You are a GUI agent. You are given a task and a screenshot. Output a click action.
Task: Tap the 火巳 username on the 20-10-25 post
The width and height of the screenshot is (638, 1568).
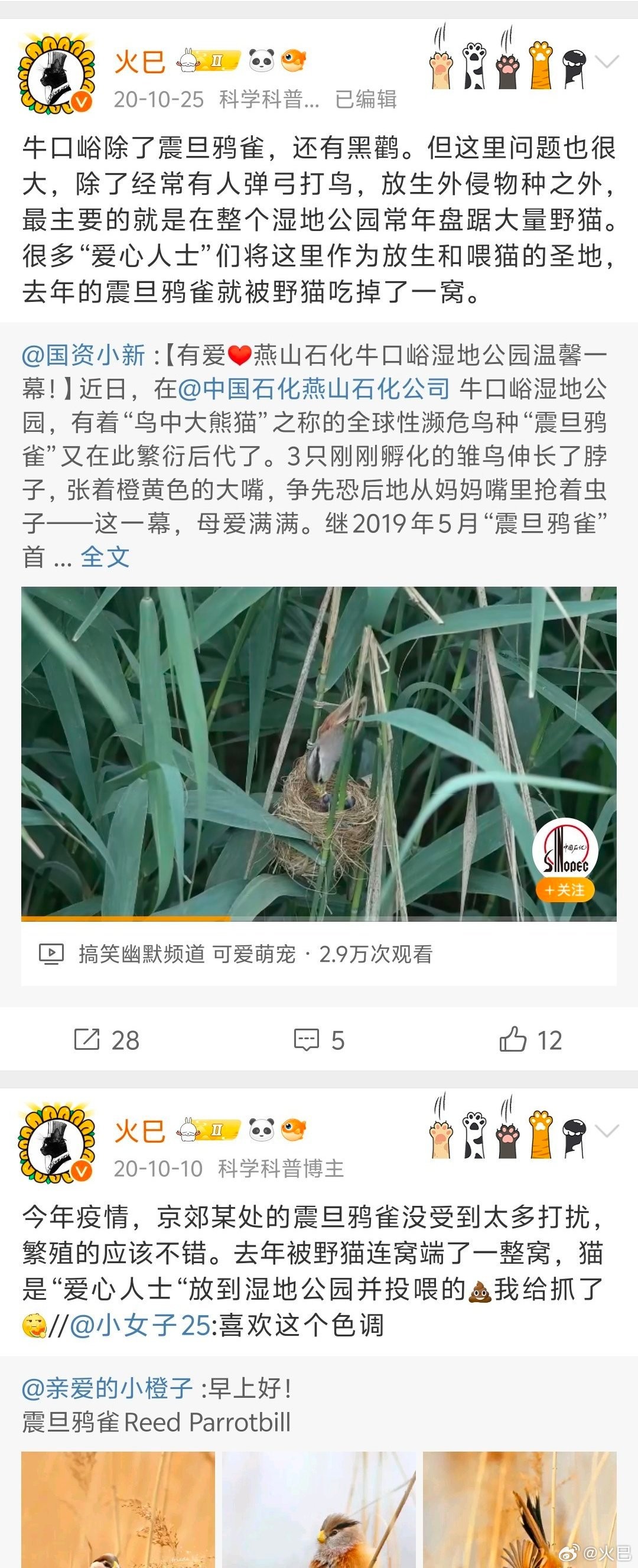click(x=140, y=61)
